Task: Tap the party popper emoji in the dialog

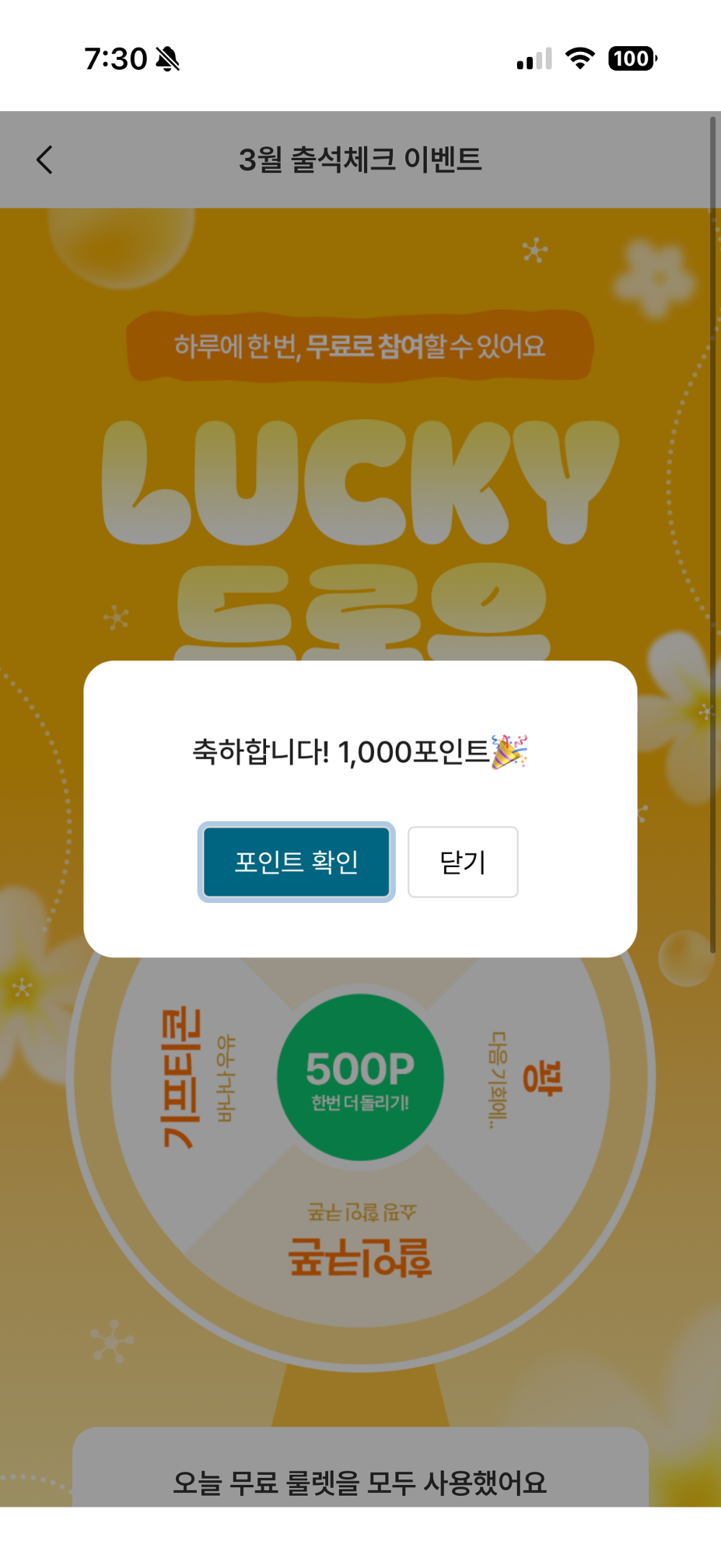Action: click(508, 752)
